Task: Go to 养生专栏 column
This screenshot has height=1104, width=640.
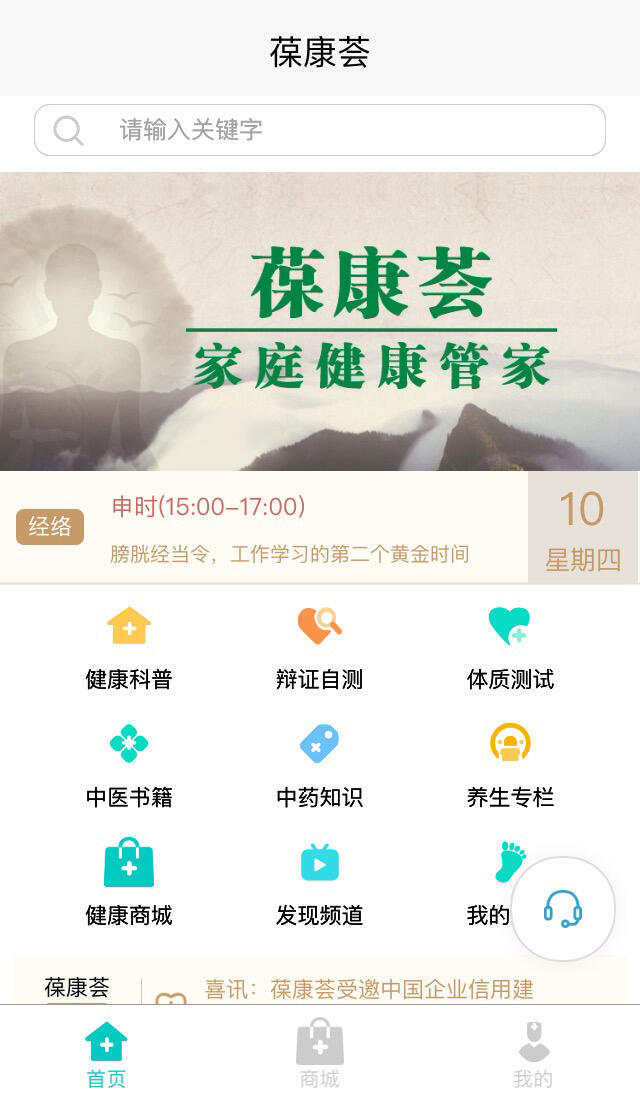Action: click(x=510, y=766)
